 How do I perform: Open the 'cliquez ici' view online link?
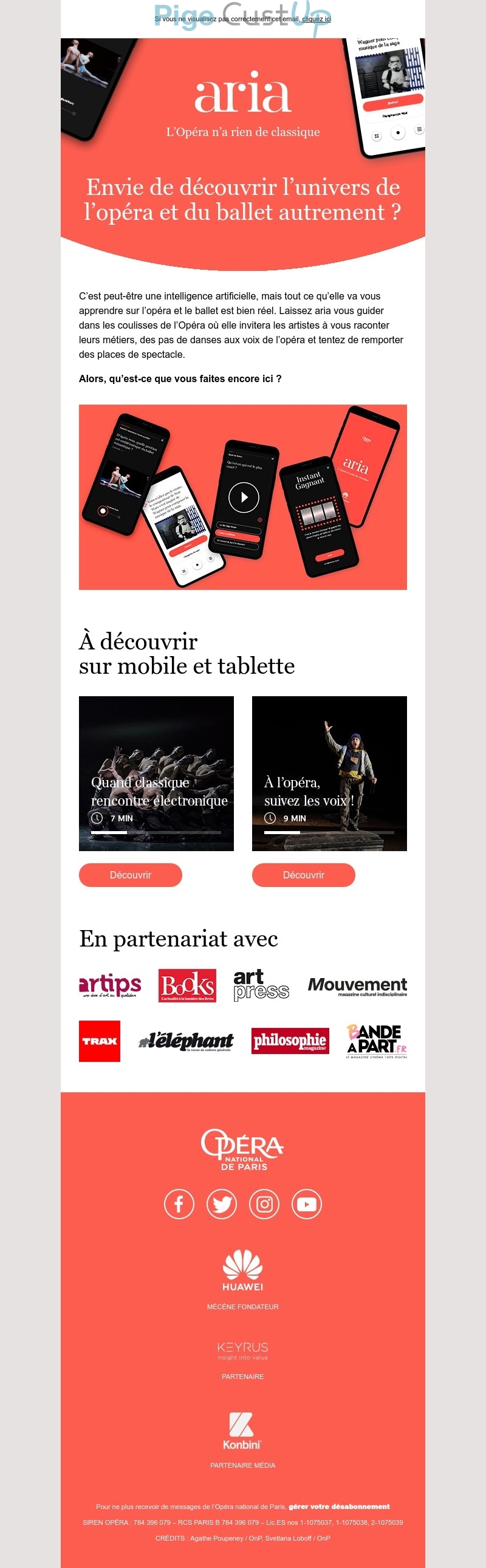click(316, 19)
